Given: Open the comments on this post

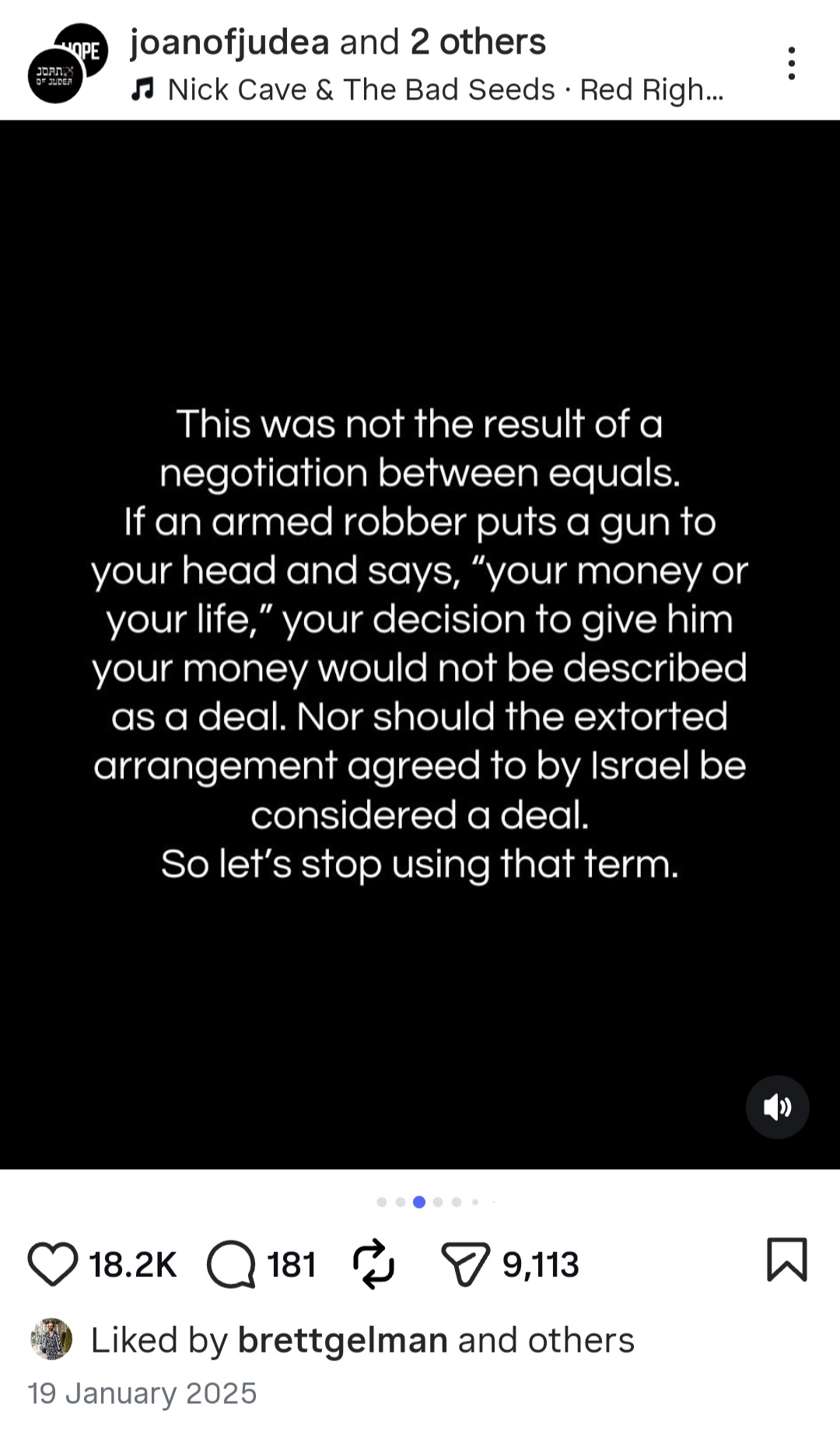Looking at the screenshot, I should coord(231,1264).
